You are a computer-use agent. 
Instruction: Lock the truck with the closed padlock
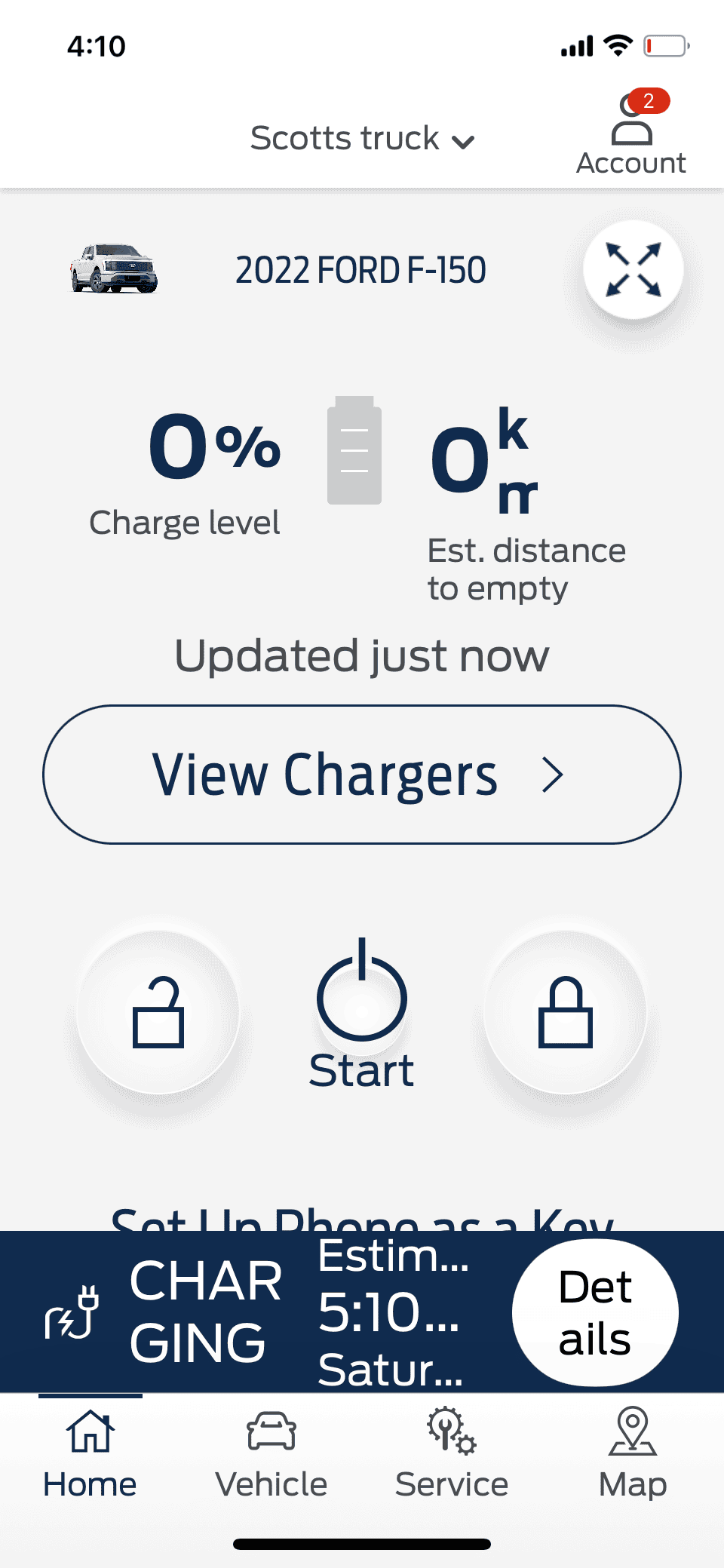point(566,1013)
